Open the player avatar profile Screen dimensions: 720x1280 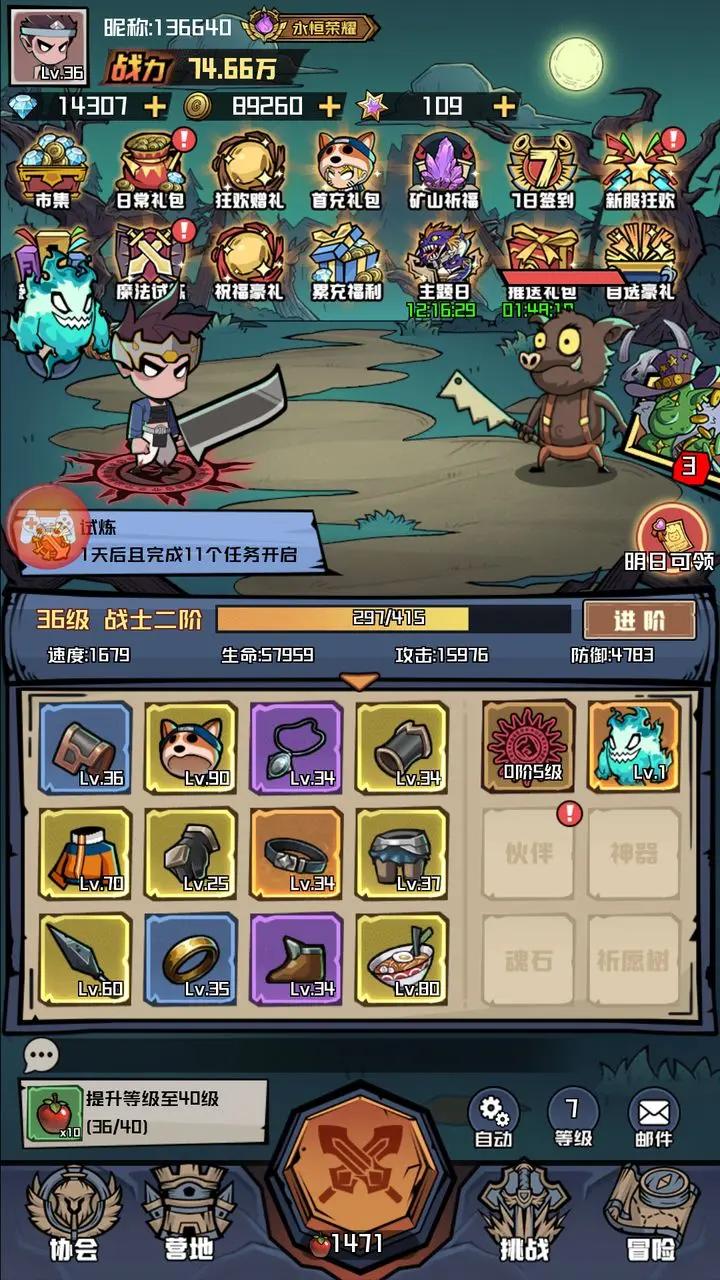point(48,47)
